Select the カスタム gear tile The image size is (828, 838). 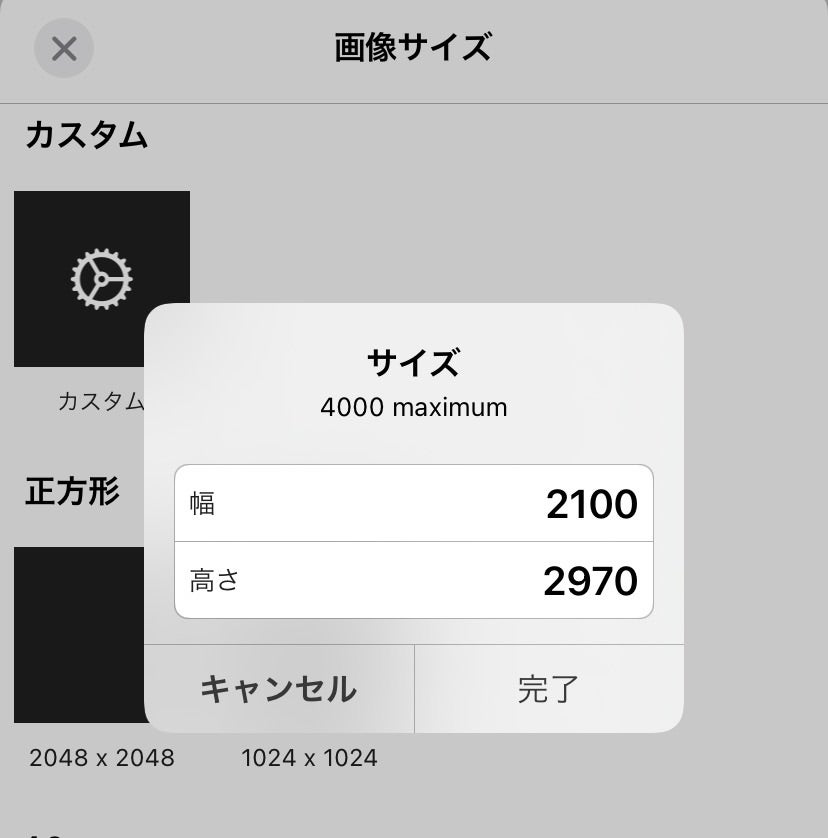(x=101, y=279)
